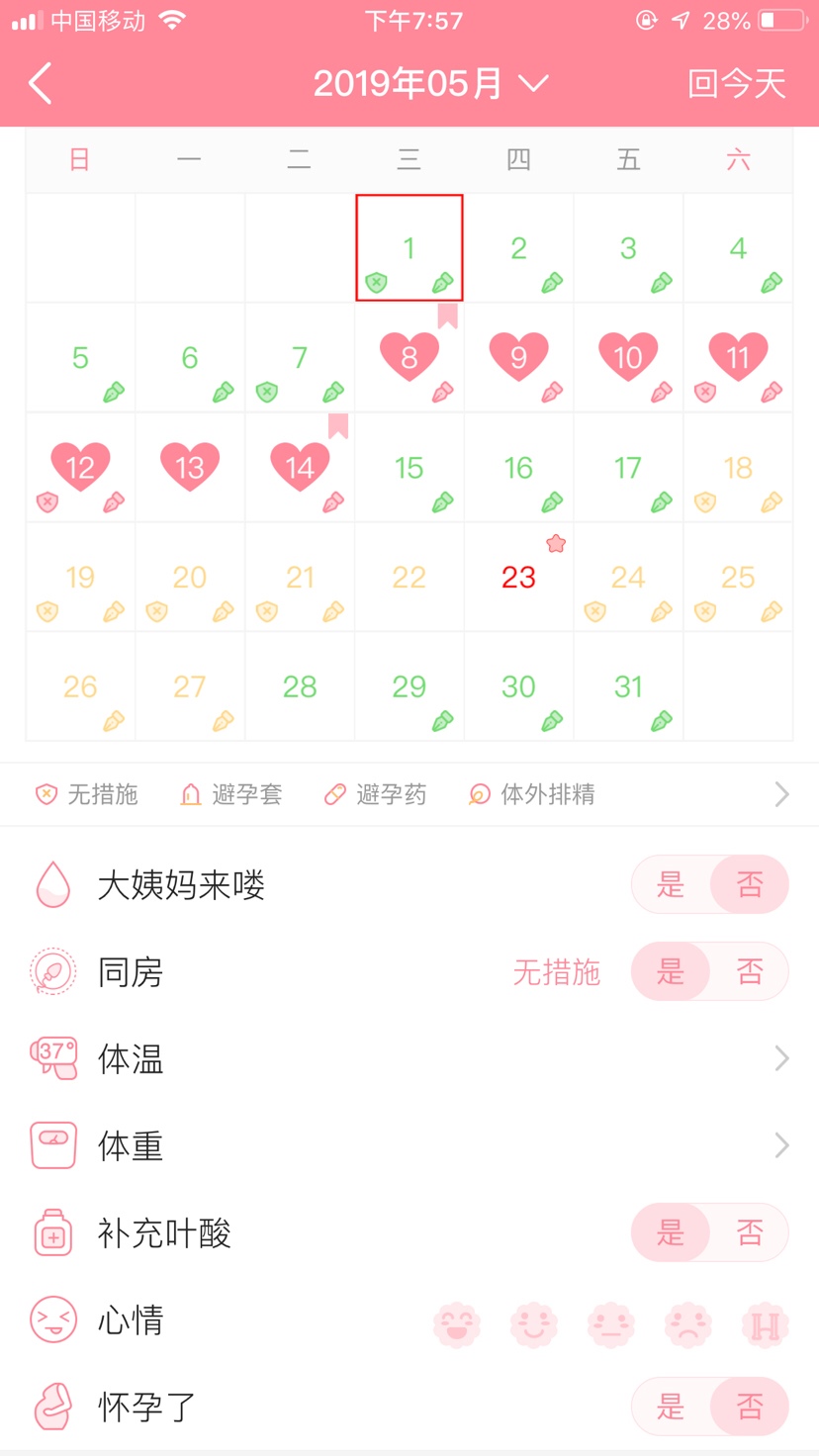Screen dimensions: 819x1456
Task: Set 补充叶酸 to 否
Action: click(x=750, y=1232)
